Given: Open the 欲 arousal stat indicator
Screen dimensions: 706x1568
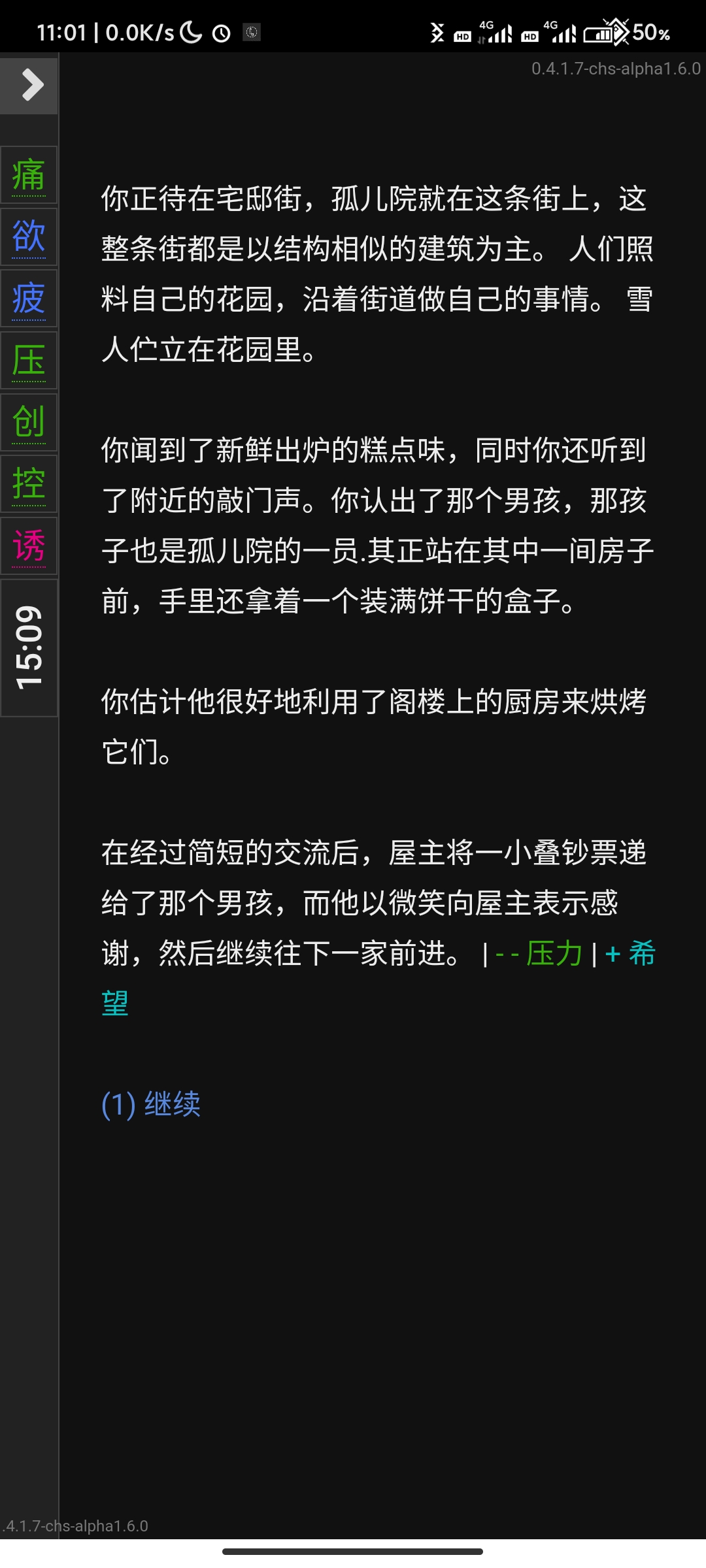Looking at the screenshot, I should pyautogui.click(x=29, y=237).
